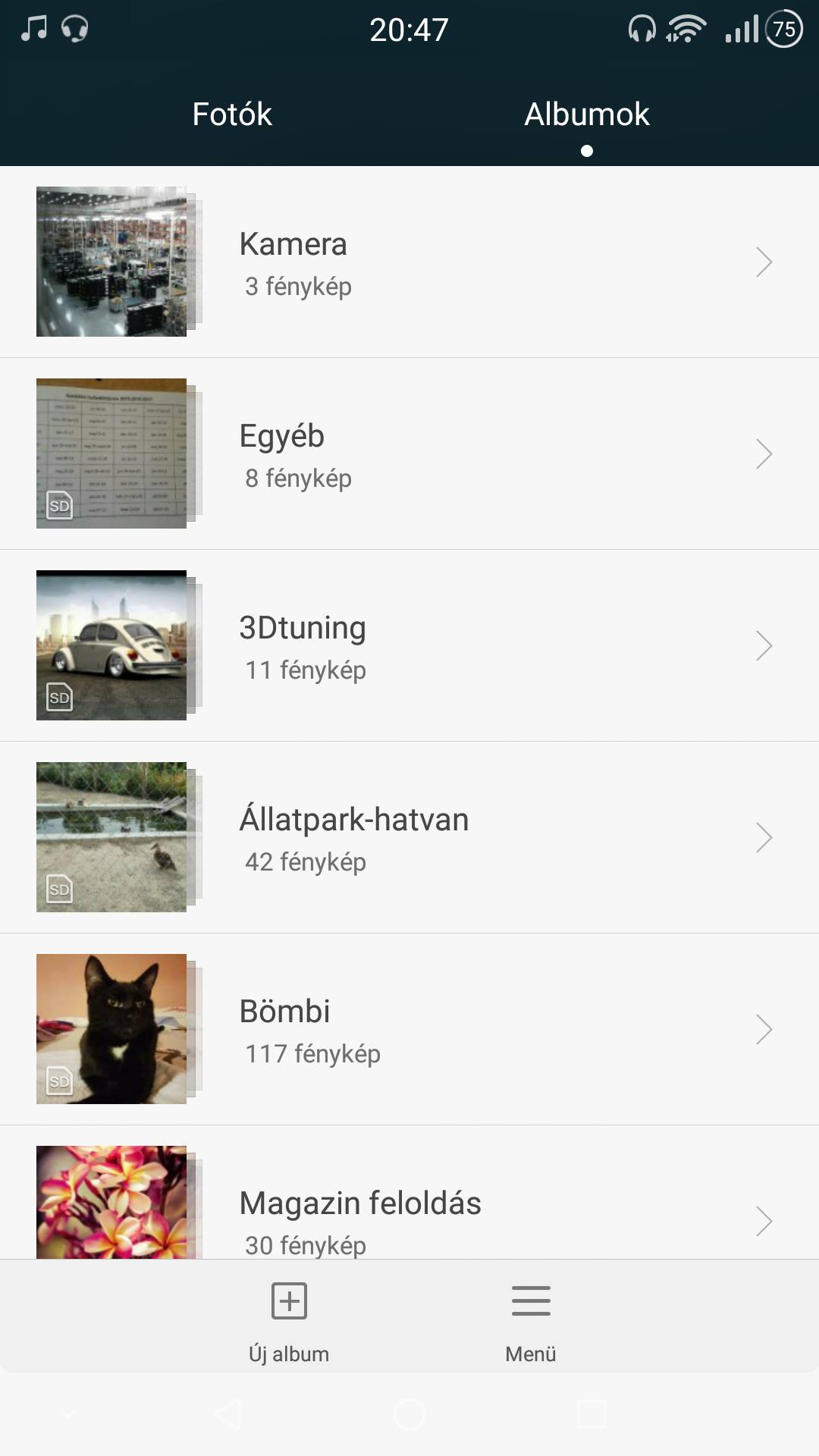Open the Kamera album

pyautogui.click(x=409, y=262)
